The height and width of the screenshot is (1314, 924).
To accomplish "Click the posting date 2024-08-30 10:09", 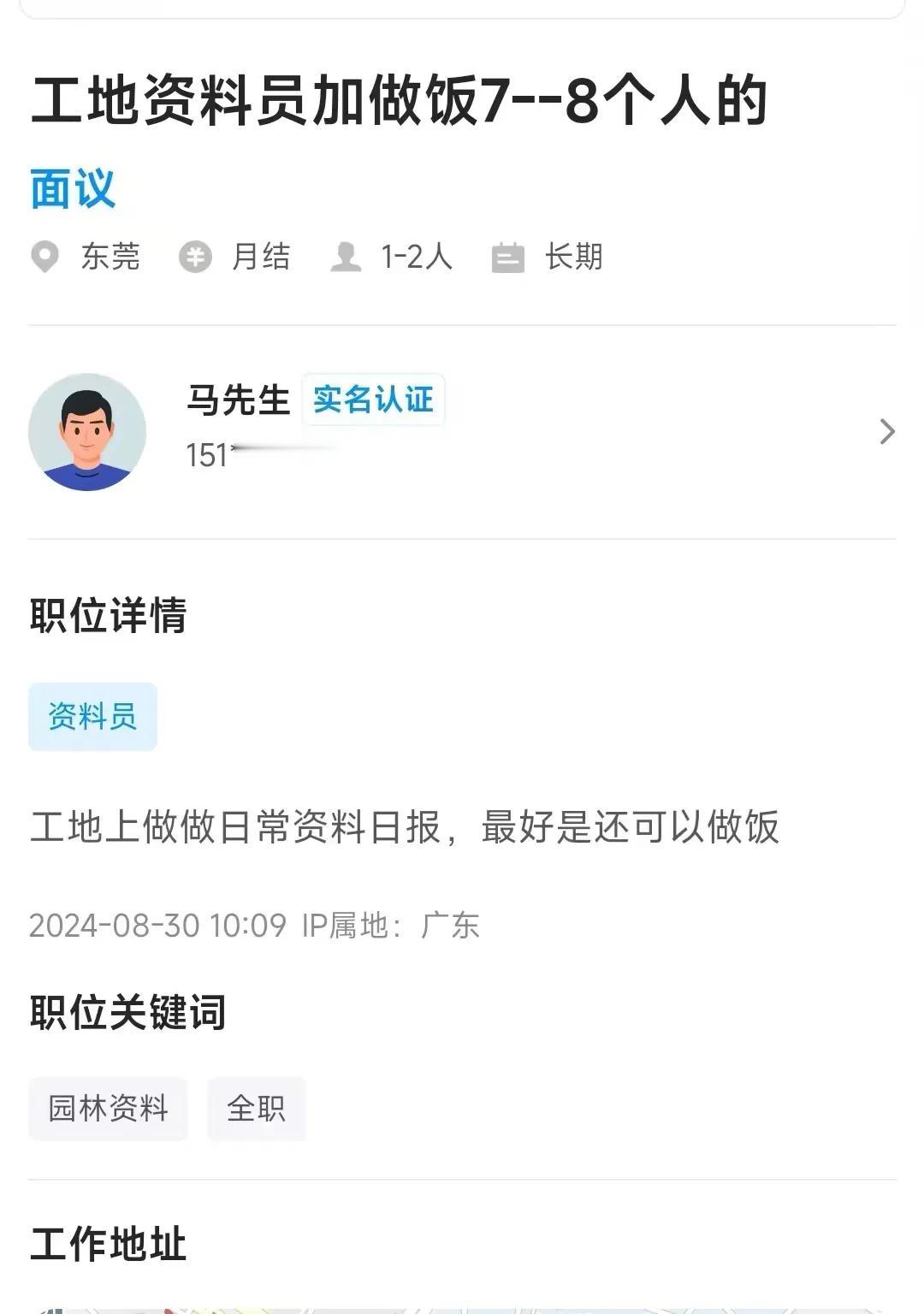I will 158,924.
